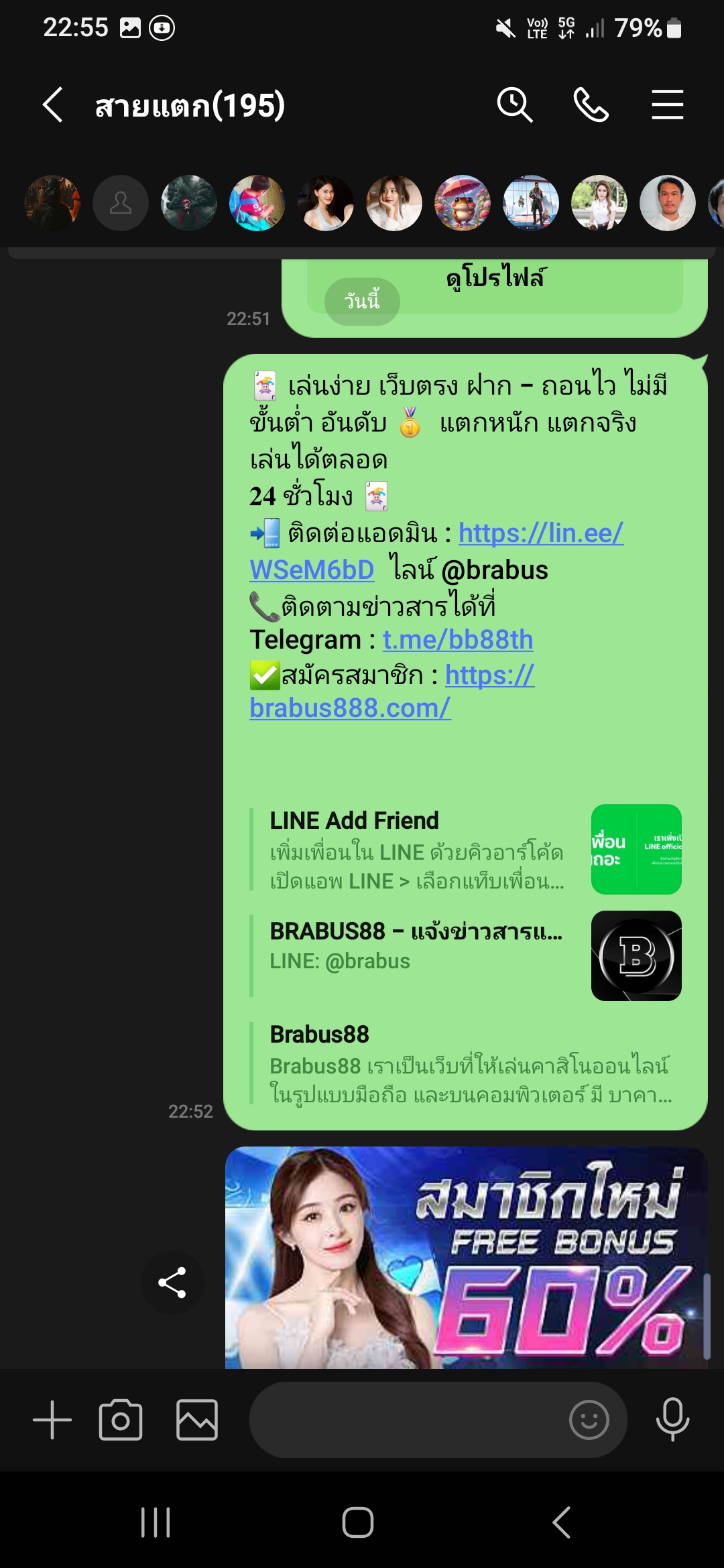Open the plus attachment menu

tap(52, 1420)
